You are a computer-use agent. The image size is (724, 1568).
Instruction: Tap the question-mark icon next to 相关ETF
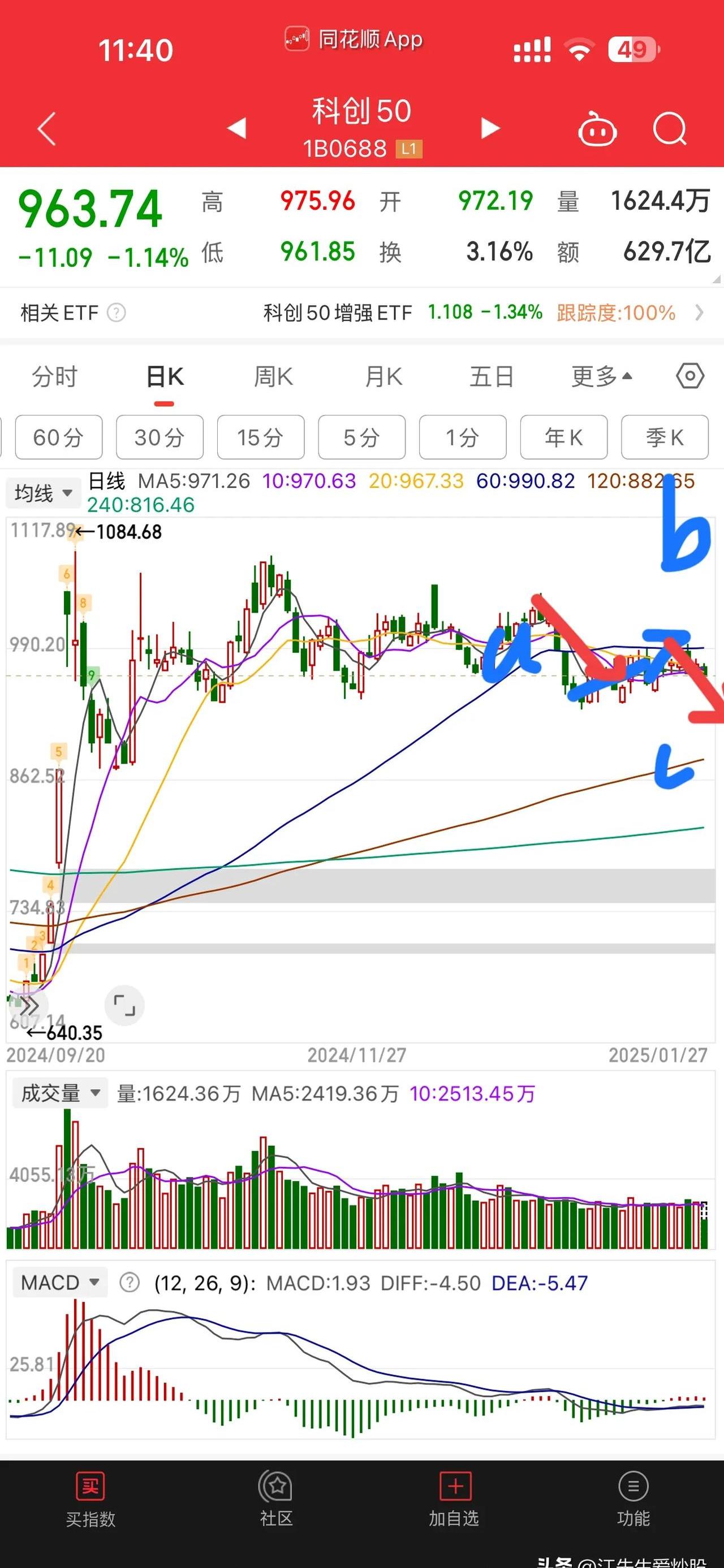[116, 313]
